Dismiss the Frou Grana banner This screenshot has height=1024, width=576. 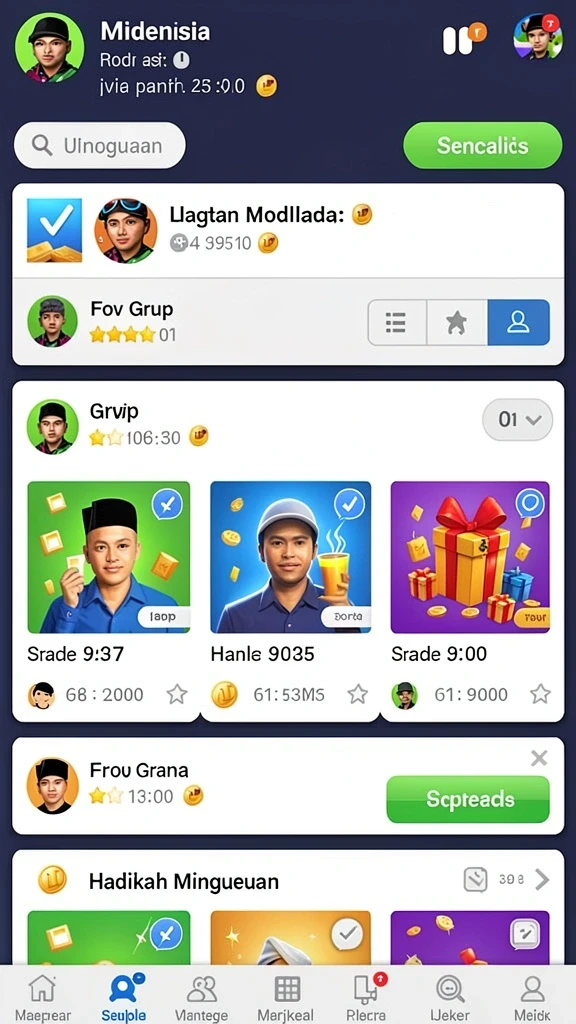[x=539, y=758]
